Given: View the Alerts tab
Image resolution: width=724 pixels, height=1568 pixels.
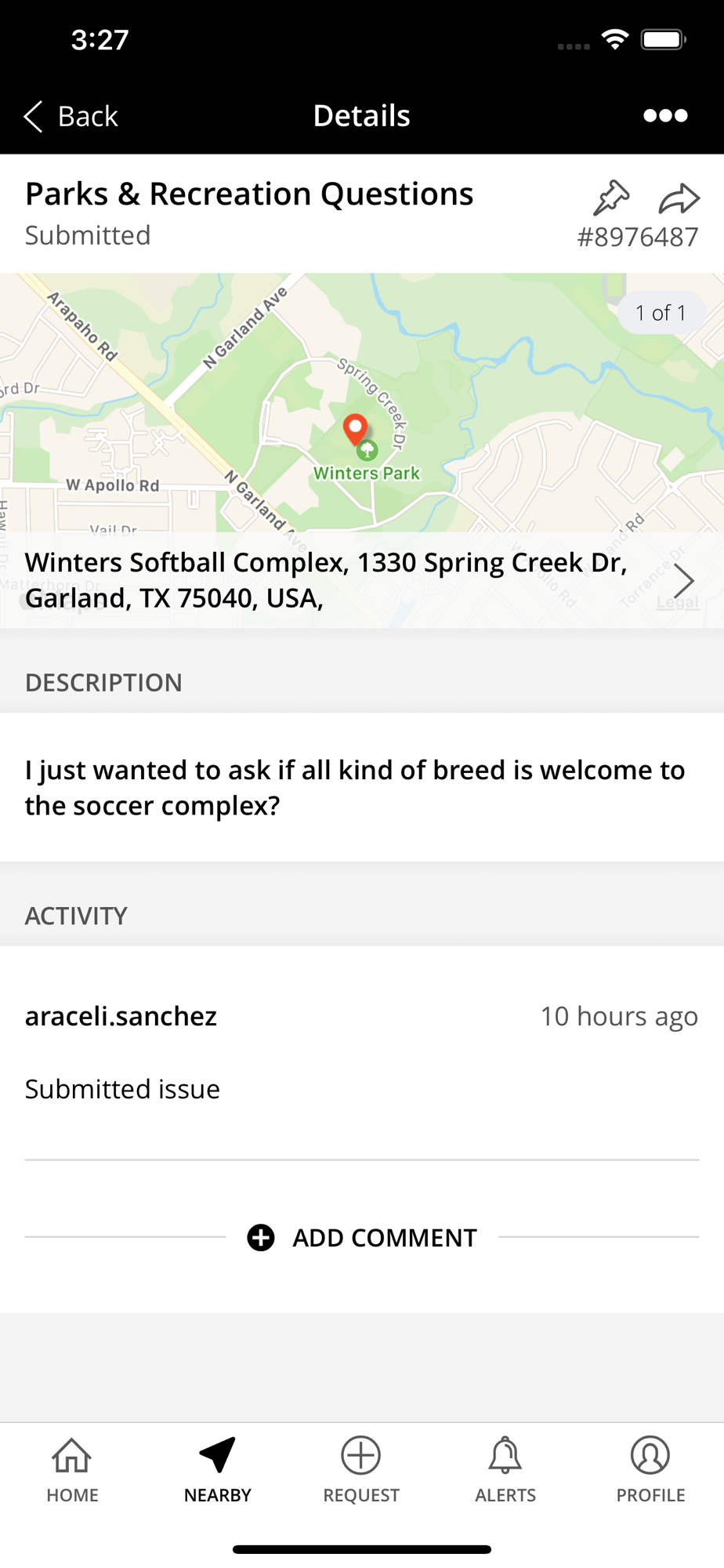Looking at the screenshot, I should coord(505,1469).
